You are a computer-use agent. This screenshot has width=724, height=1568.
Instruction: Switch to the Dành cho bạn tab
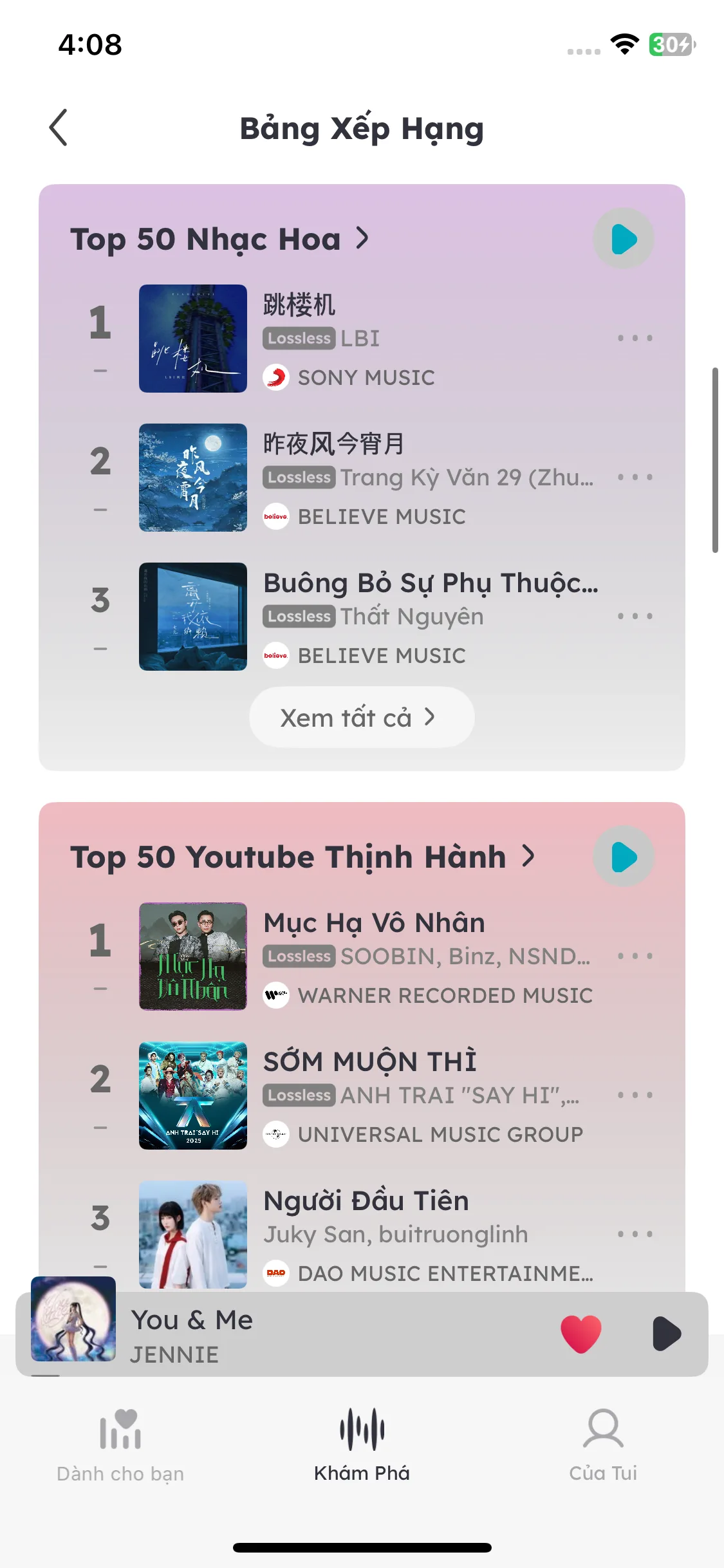pyautogui.click(x=120, y=1446)
